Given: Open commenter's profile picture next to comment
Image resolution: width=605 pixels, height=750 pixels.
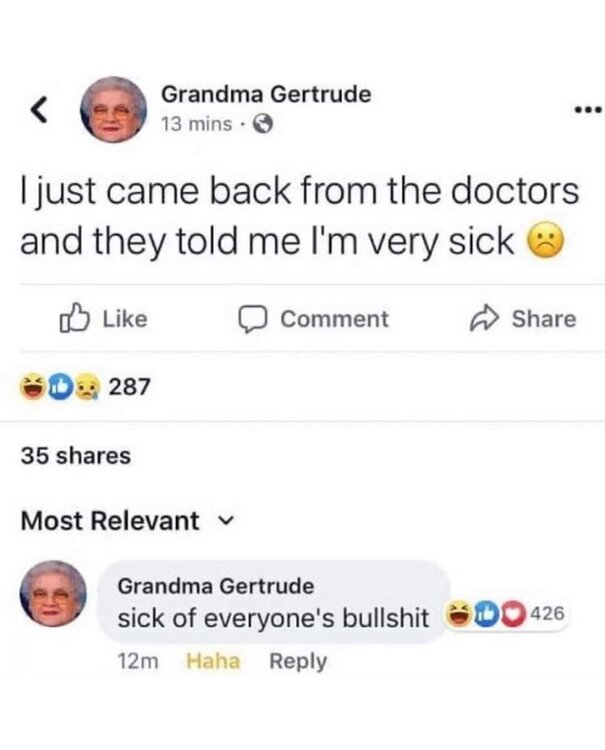Looking at the screenshot, I should coord(54,594).
